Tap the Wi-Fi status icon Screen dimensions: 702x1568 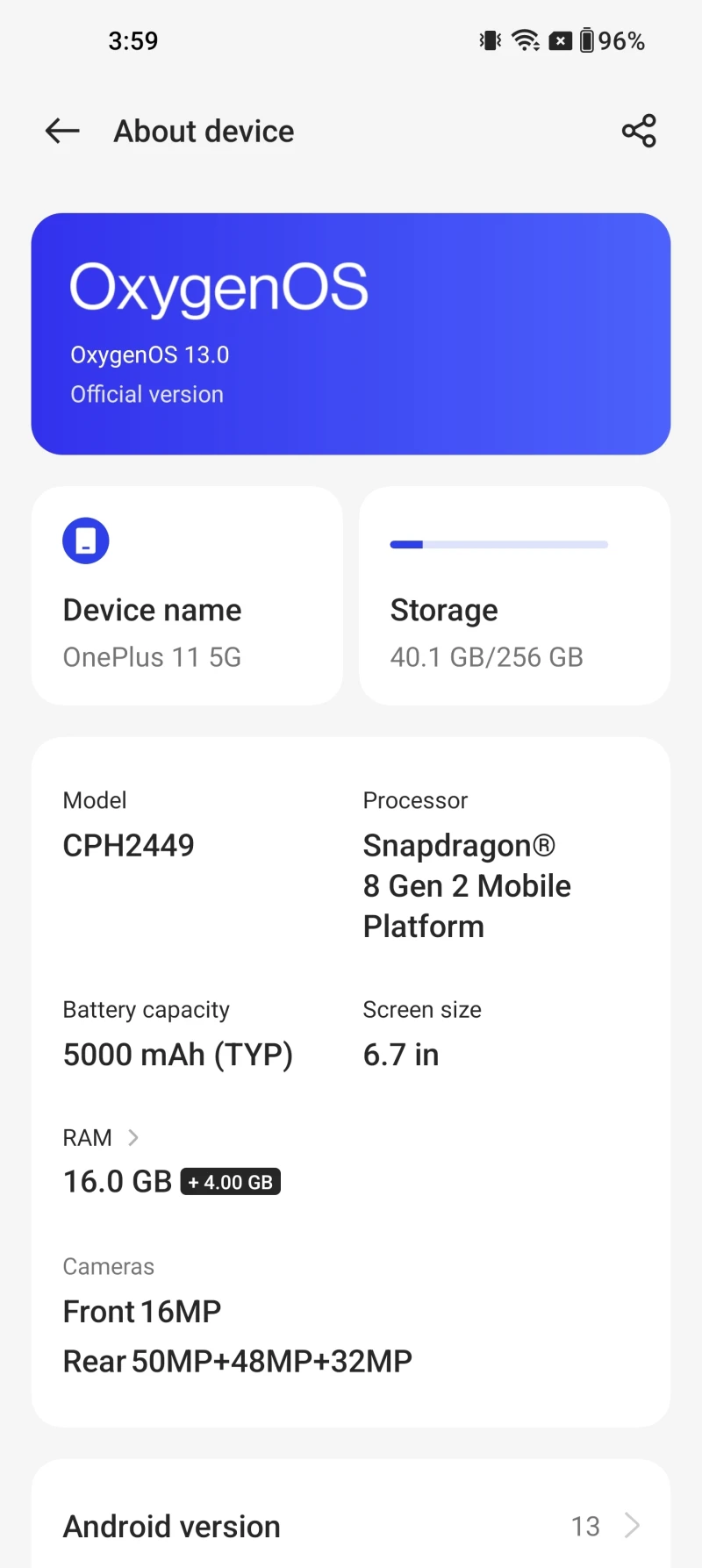(x=524, y=40)
